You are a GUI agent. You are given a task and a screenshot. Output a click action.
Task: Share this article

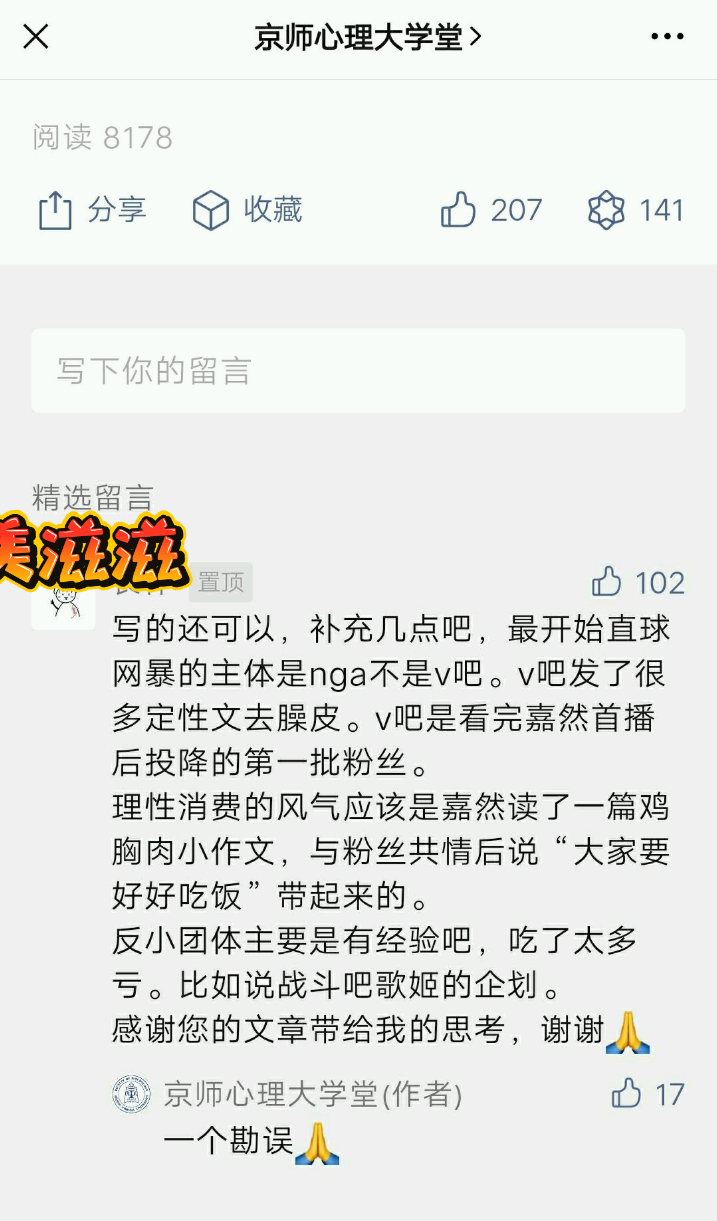tap(92, 210)
